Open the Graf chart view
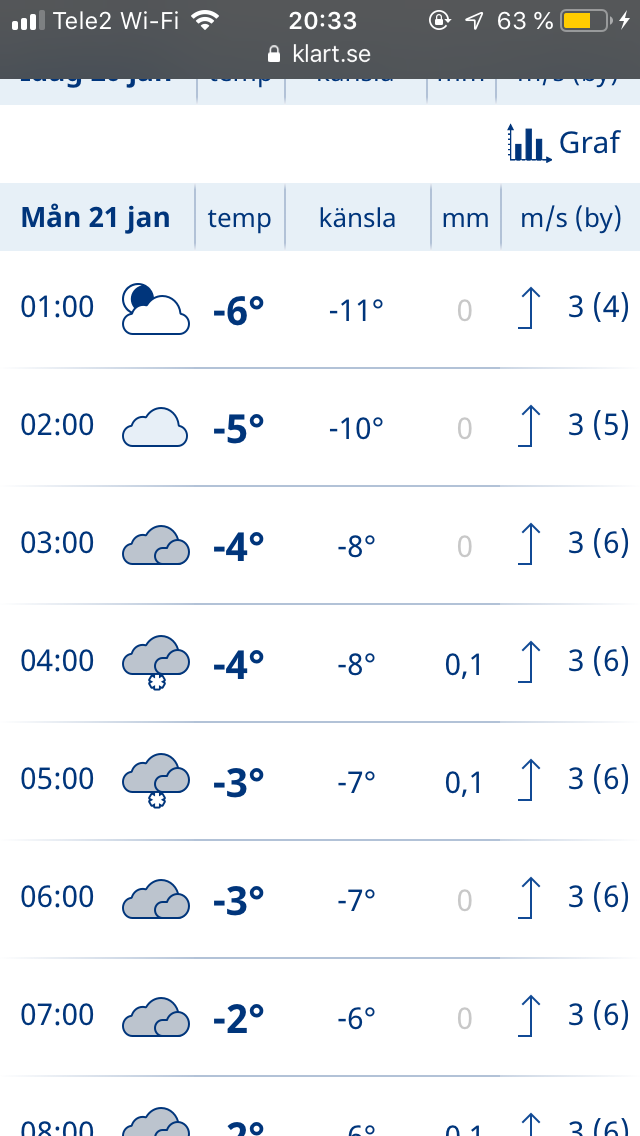 [x=564, y=143]
